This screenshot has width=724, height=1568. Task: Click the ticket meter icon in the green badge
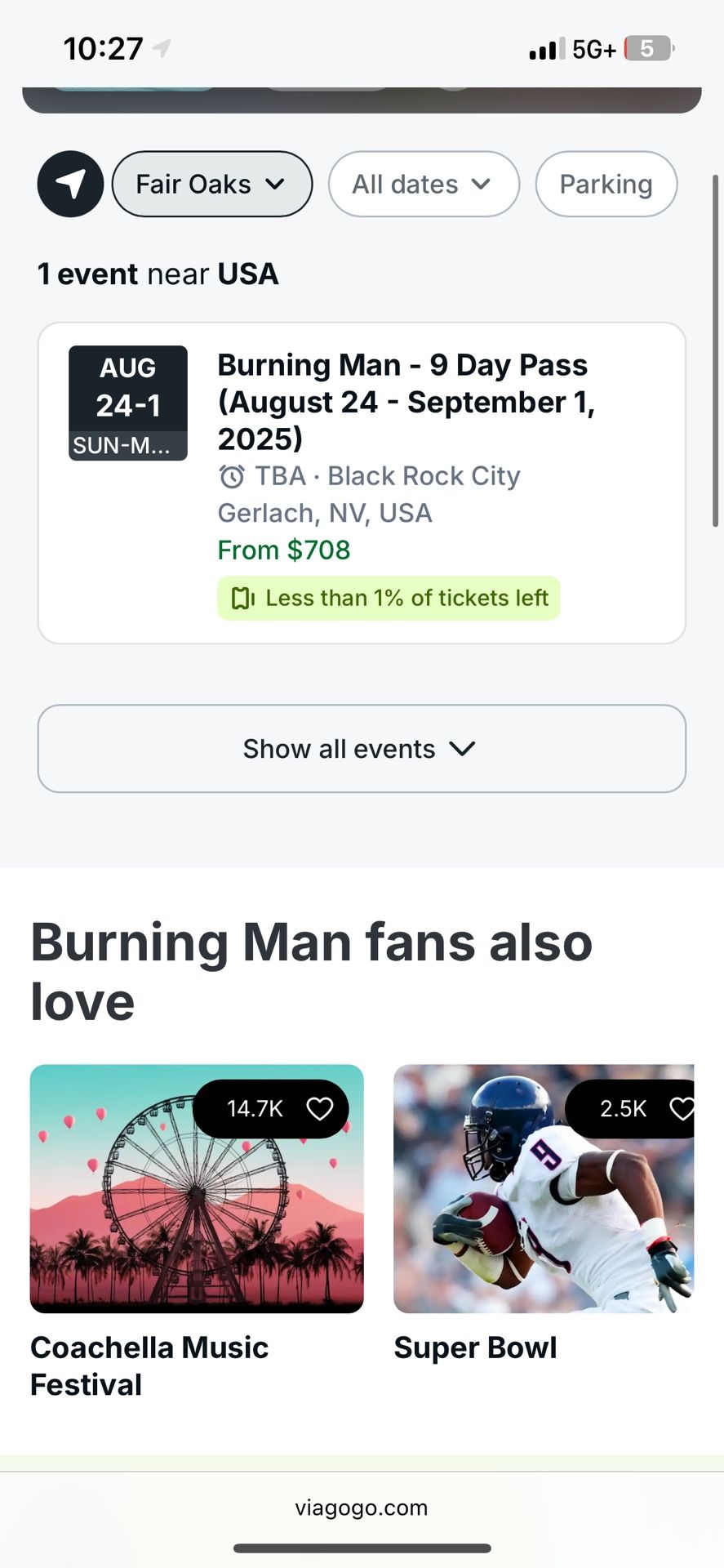(x=242, y=598)
